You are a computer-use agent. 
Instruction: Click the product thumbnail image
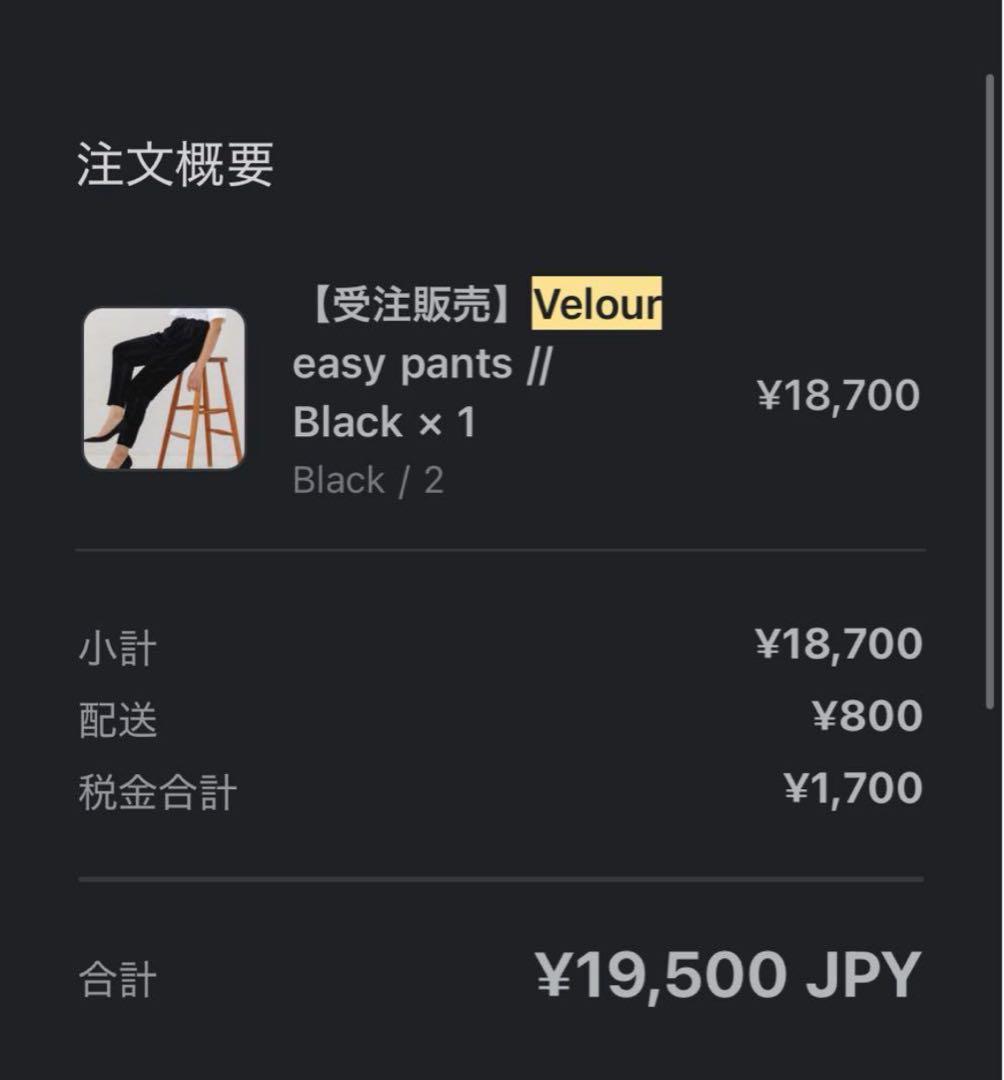[x=165, y=390]
